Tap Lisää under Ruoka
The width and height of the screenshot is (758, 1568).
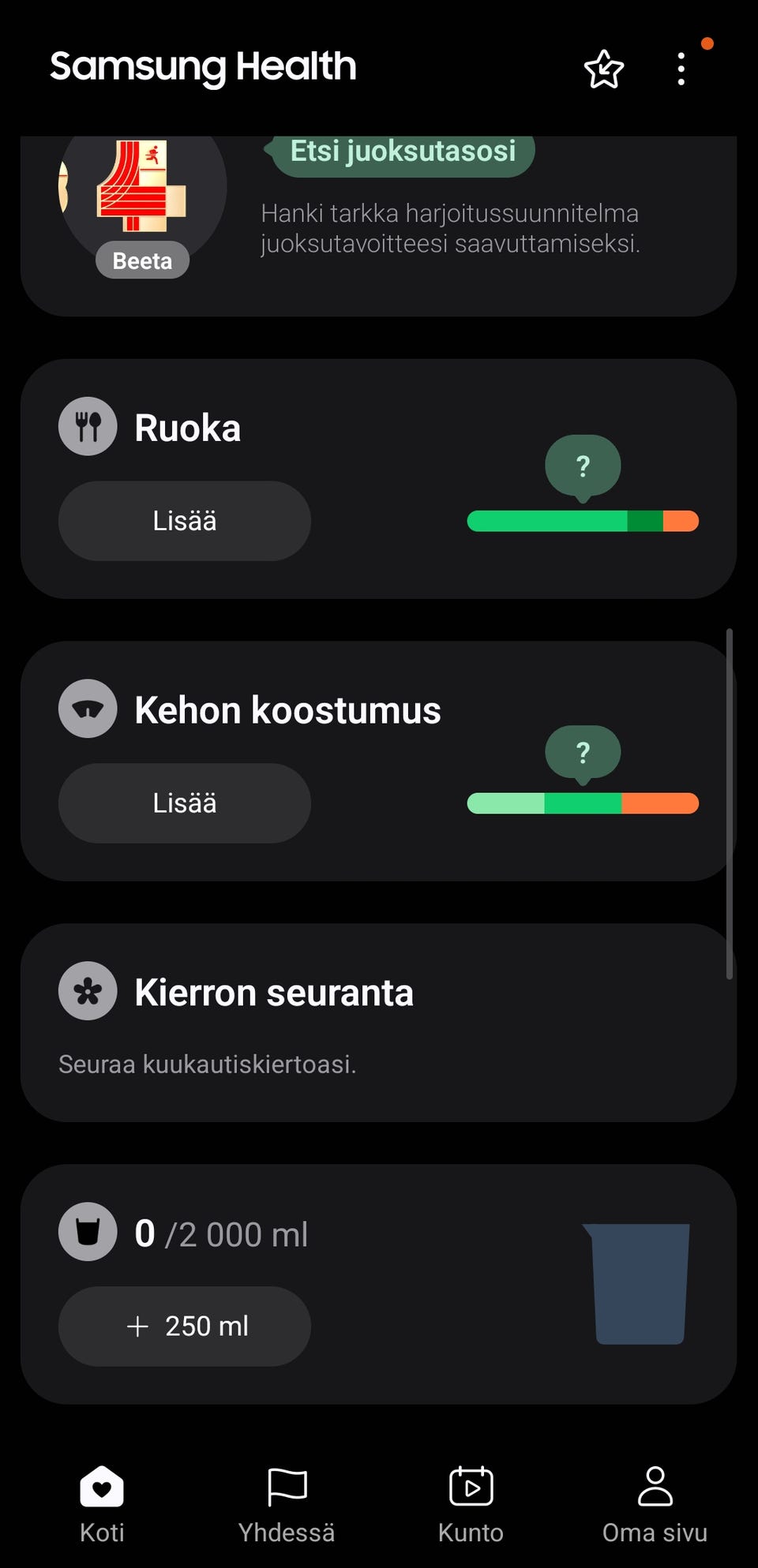[184, 521]
